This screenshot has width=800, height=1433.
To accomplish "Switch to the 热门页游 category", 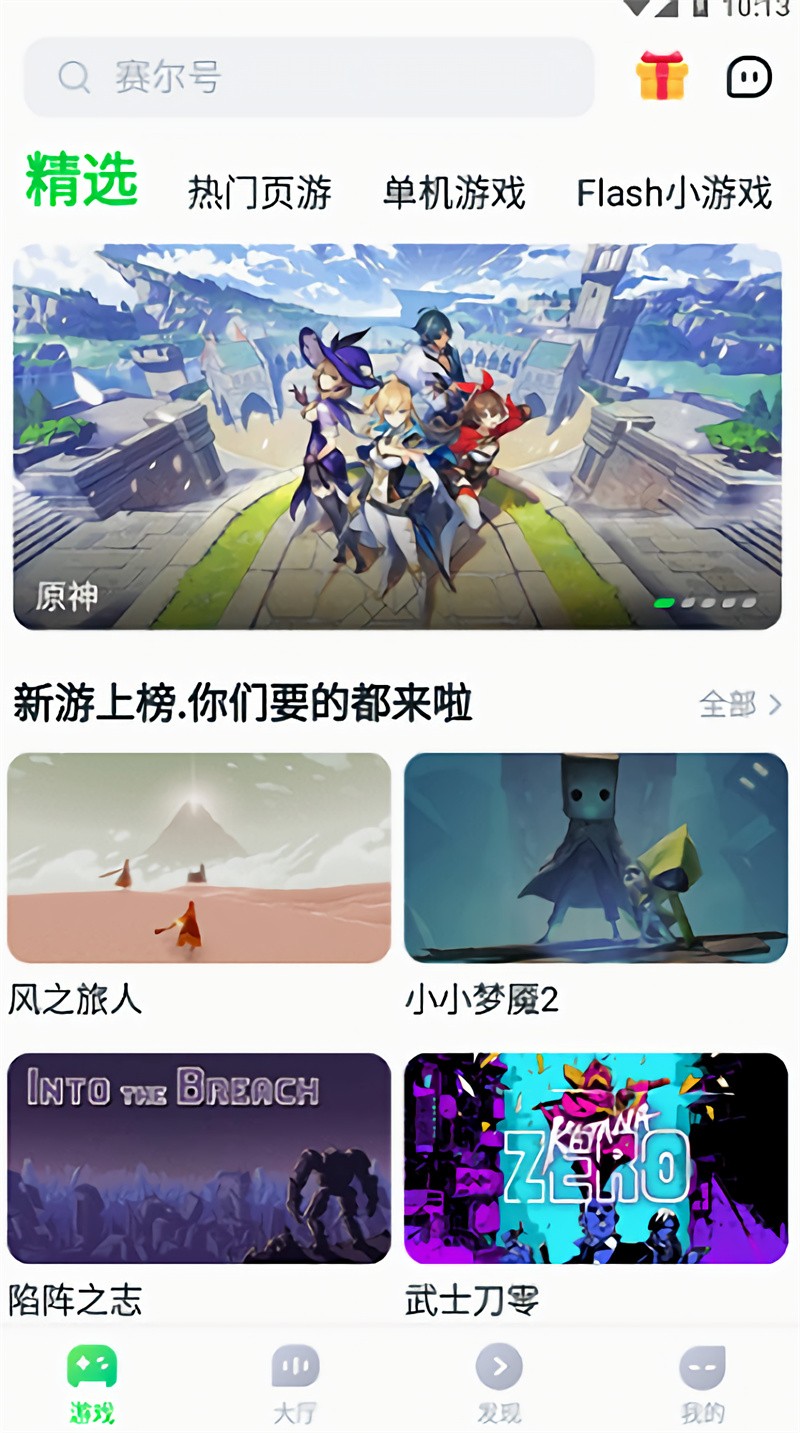I will tap(262, 193).
